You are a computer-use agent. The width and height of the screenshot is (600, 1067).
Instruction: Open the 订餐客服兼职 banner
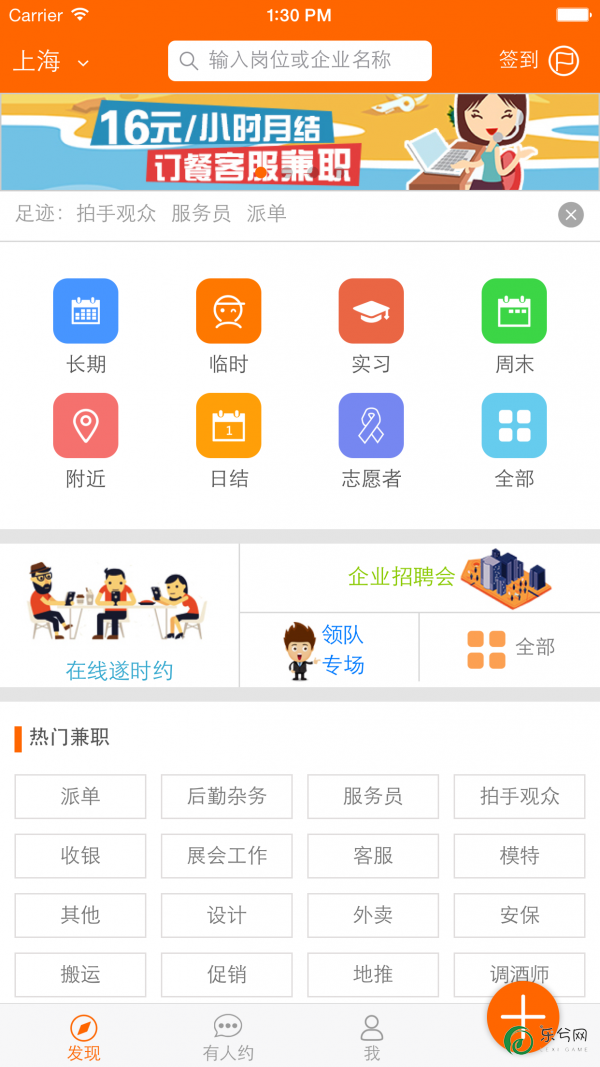[x=300, y=142]
